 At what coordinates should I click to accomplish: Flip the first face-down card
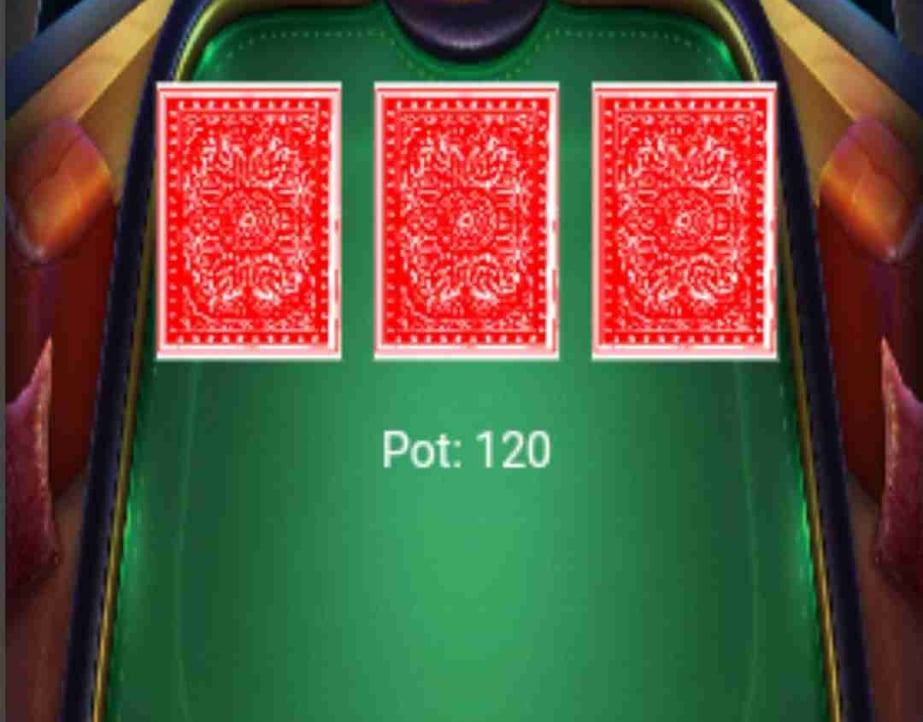tap(249, 221)
